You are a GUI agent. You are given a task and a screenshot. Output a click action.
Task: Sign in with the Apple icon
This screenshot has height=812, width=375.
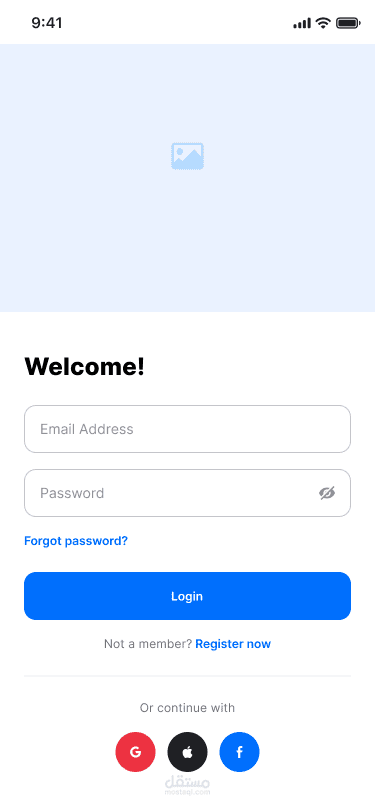click(x=188, y=752)
